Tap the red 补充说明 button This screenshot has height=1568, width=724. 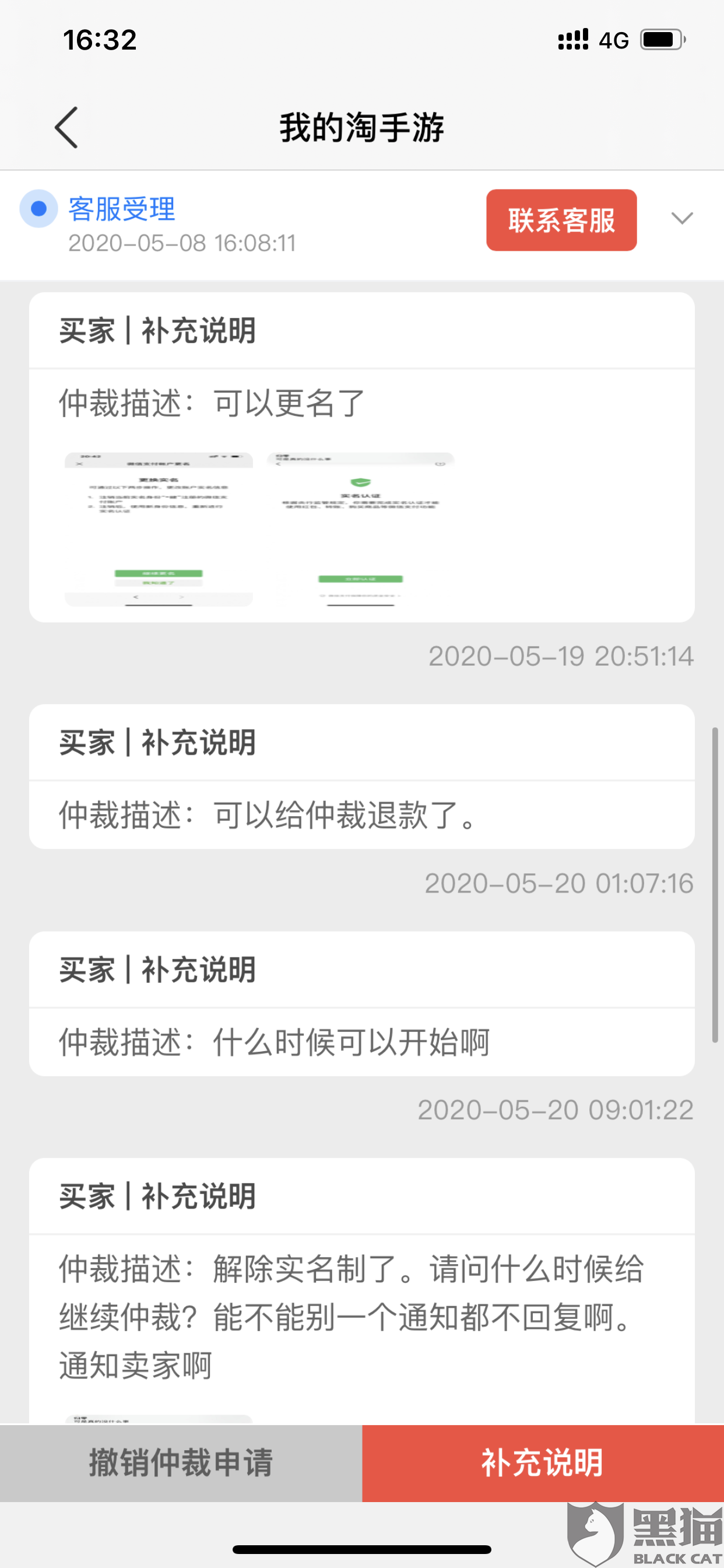543,1462
